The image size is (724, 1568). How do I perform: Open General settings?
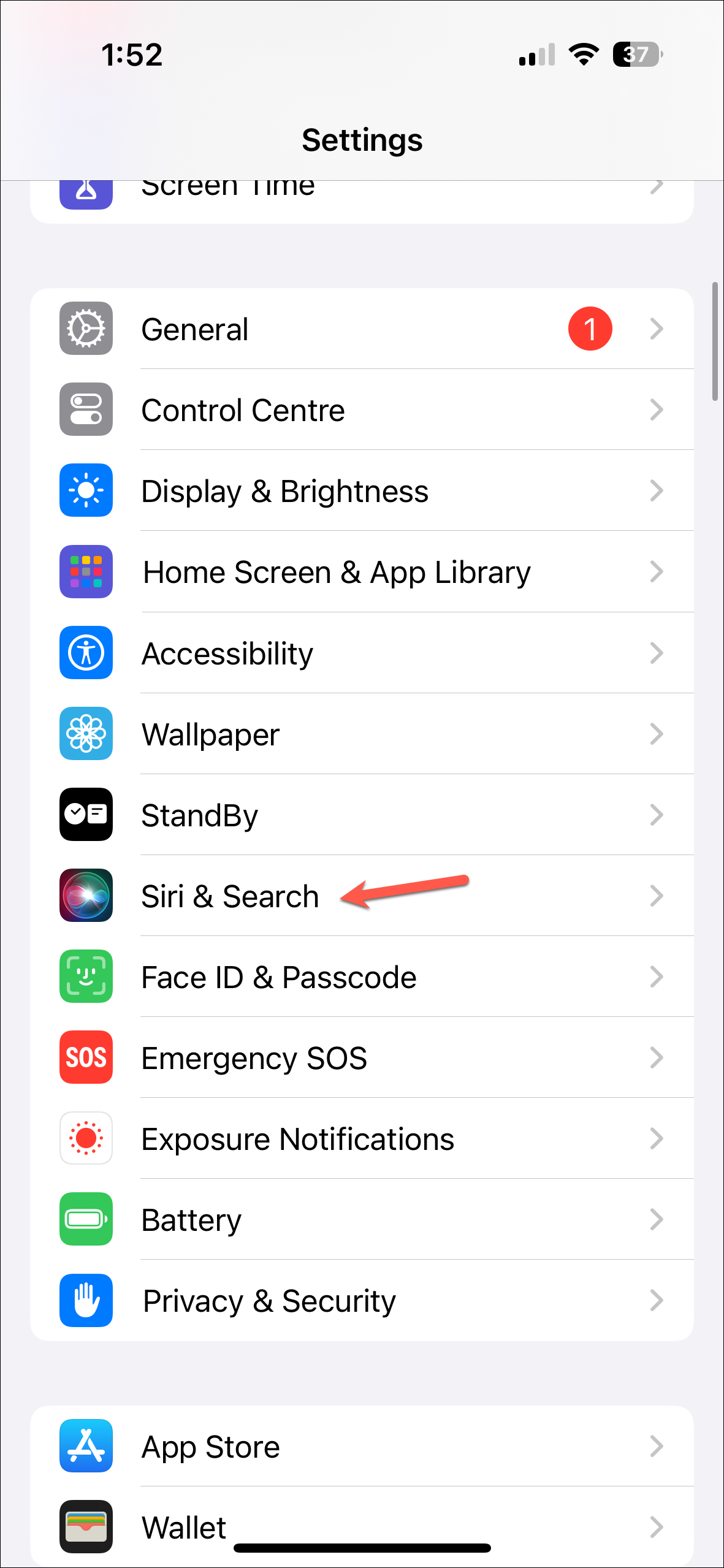(362, 329)
